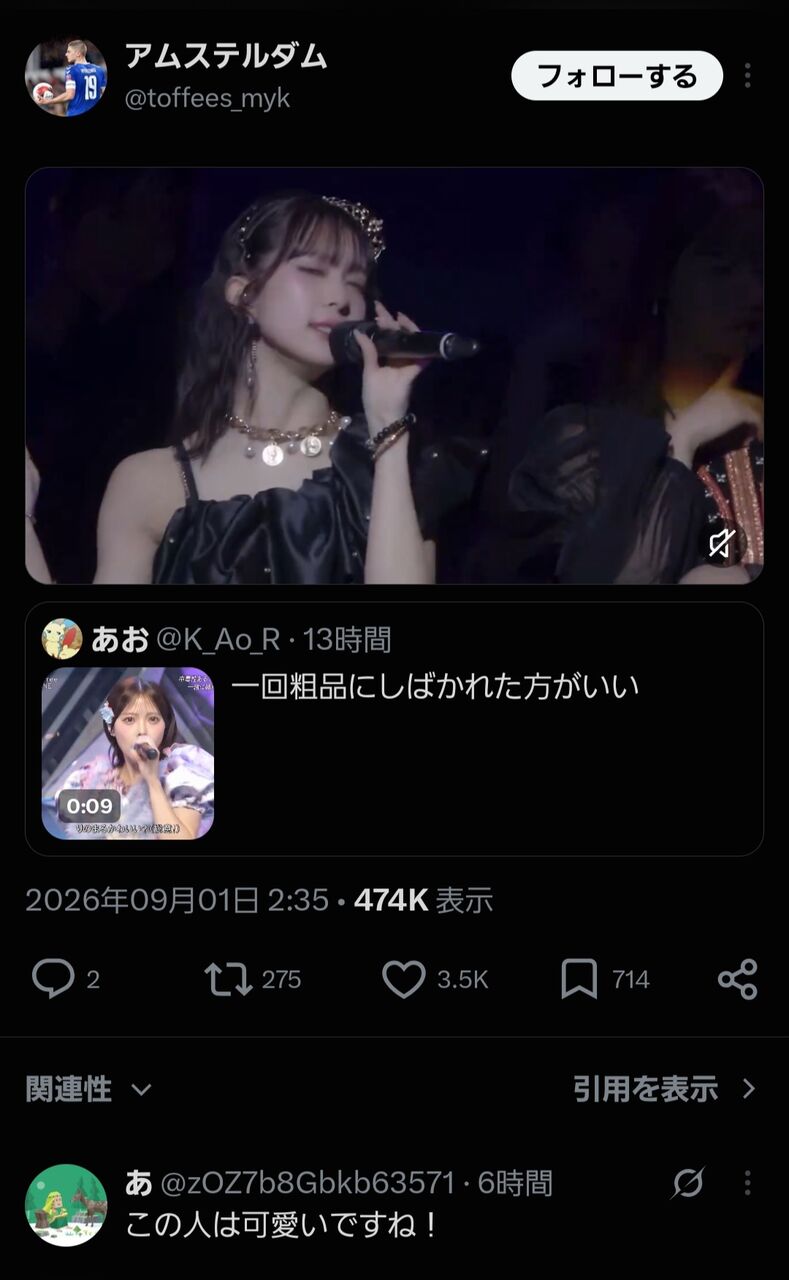Tap the フォローする button
Image resolution: width=789 pixels, height=1280 pixels.
point(616,76)
